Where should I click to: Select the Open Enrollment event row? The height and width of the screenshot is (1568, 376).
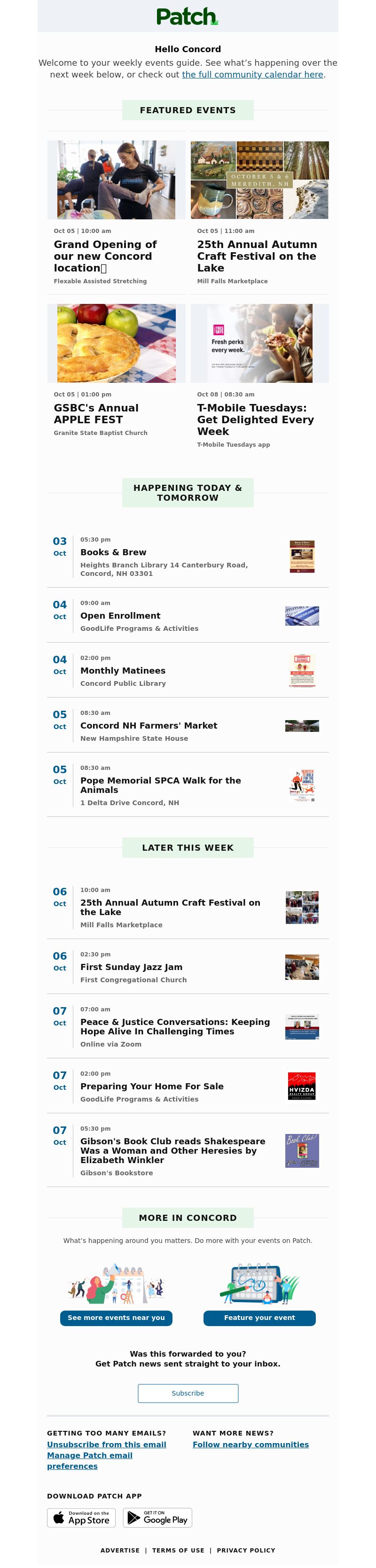[120, 615]
